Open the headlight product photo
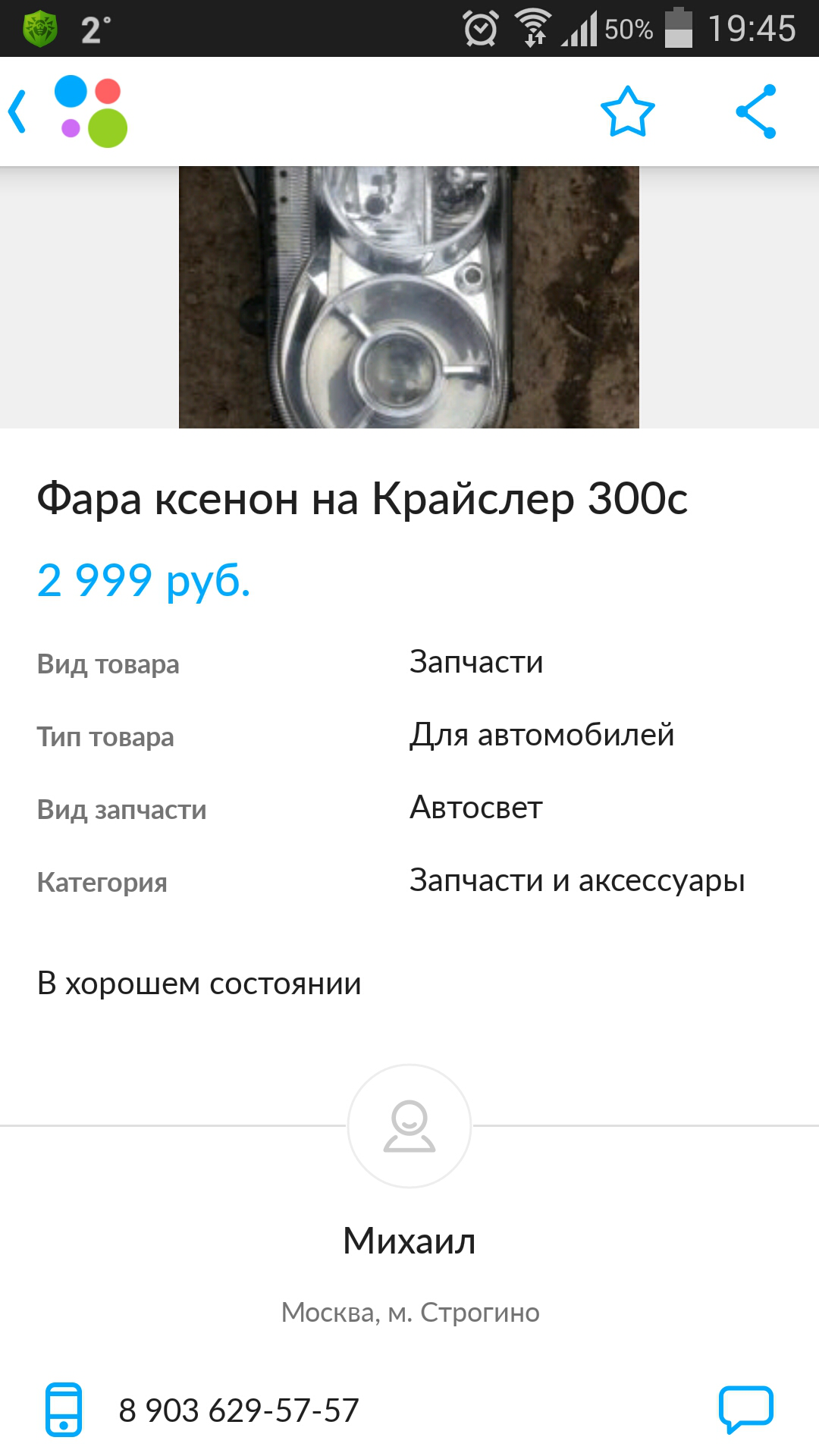This screenshot has height=1456, width=819. point(409,297)
